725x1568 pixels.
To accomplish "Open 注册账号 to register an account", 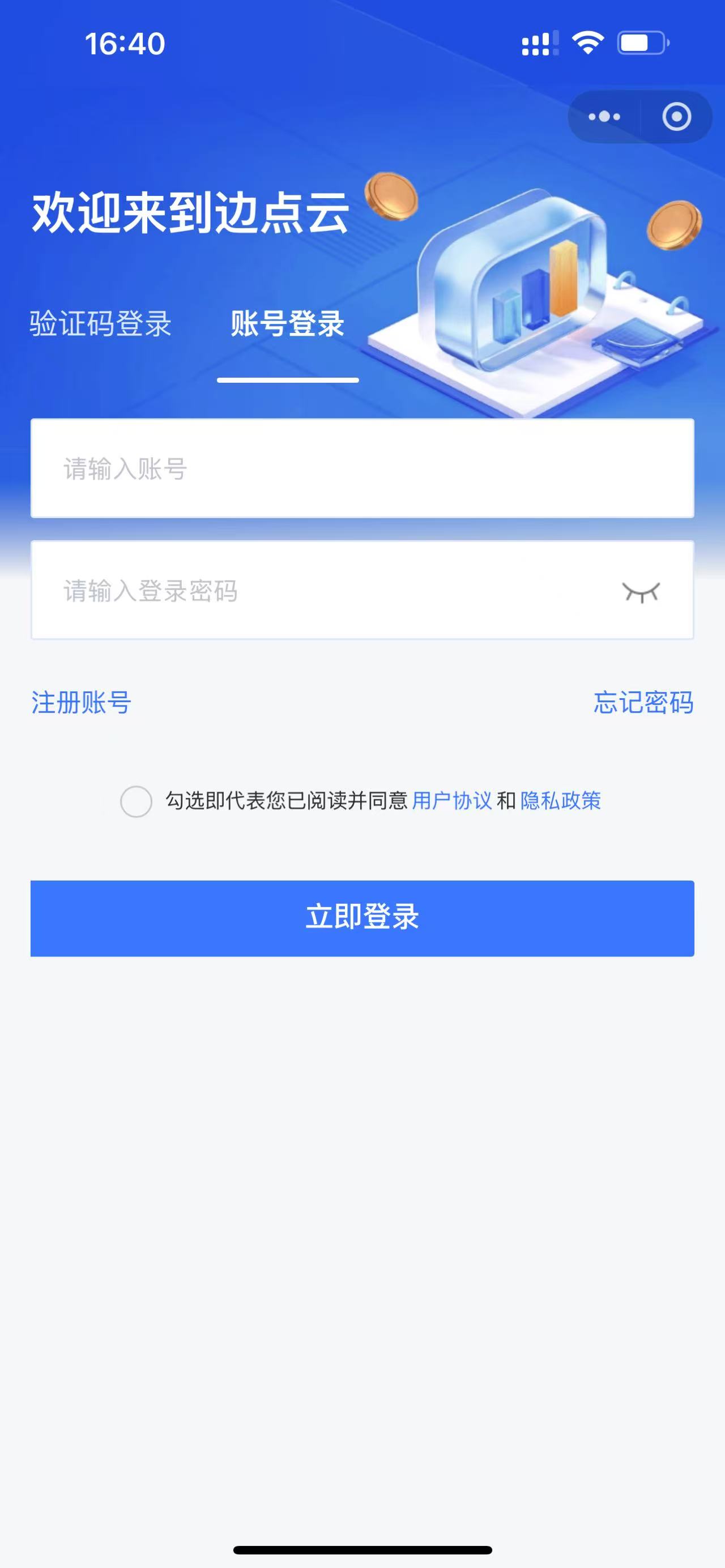I will (x=81, y=702).
